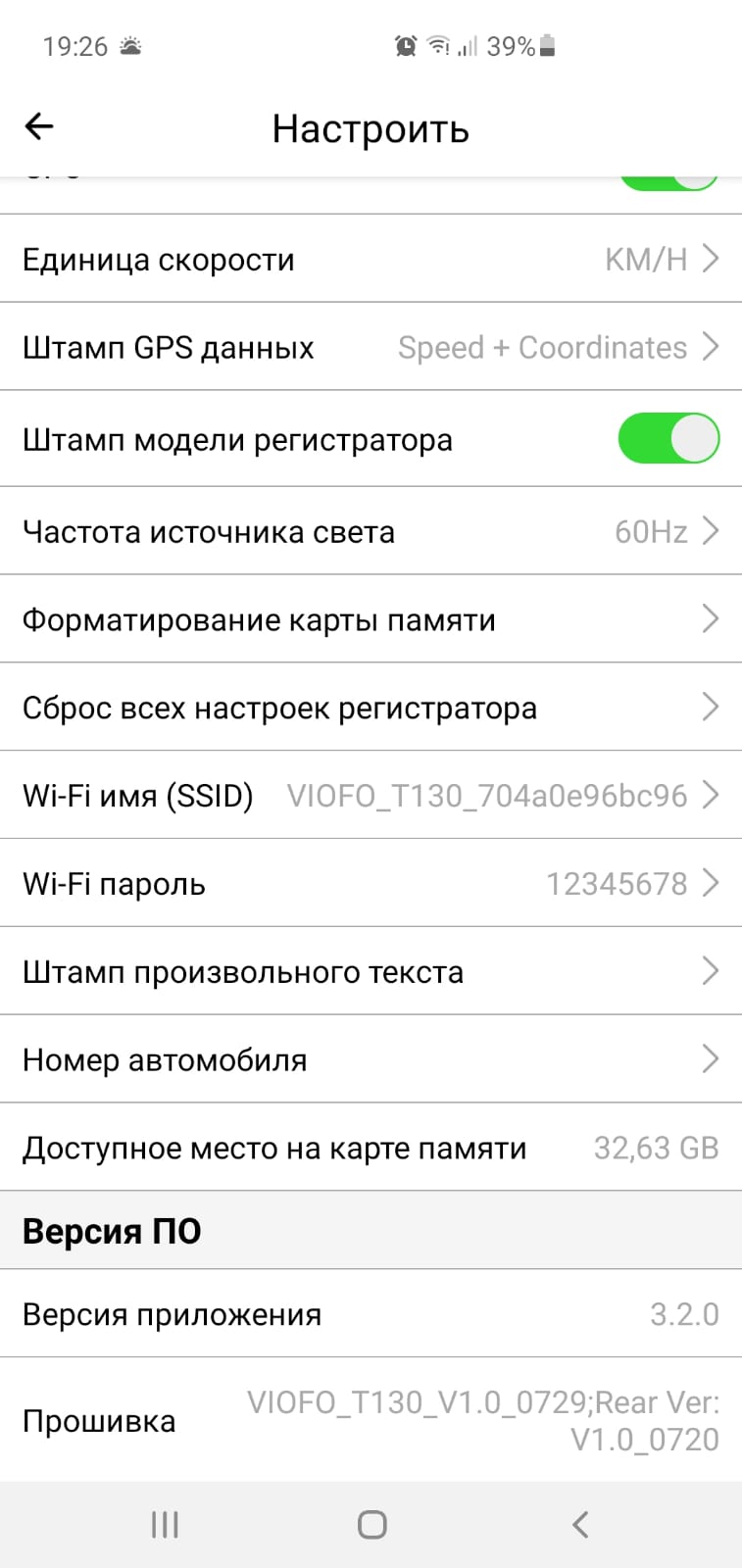Set the Номер автомобиля

(371, 1059)
